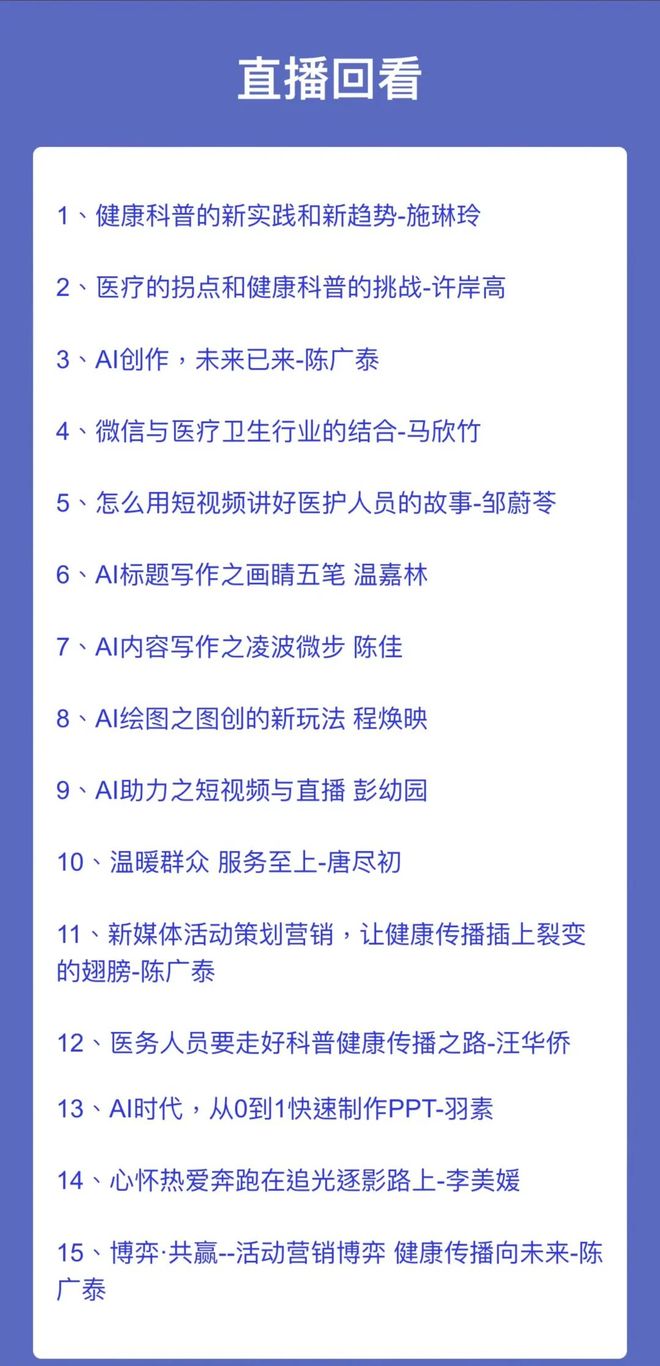Open 心怀热爱奔跑在追光逐影路上-李美媛
This screenshot has height=1366, width=660.
(288, 1181)
